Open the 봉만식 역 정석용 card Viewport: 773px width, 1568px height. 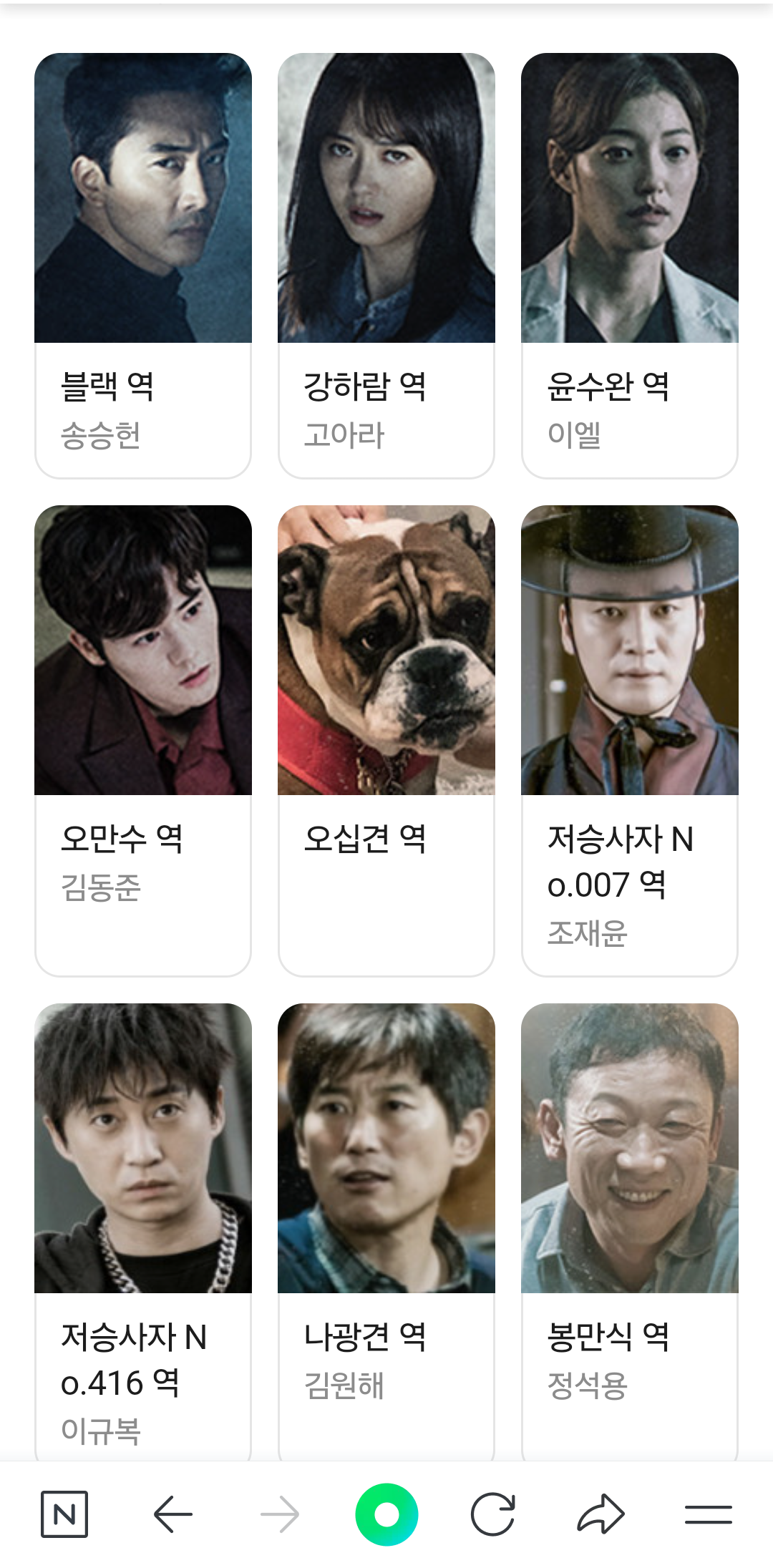click(x=630, y=1231)
